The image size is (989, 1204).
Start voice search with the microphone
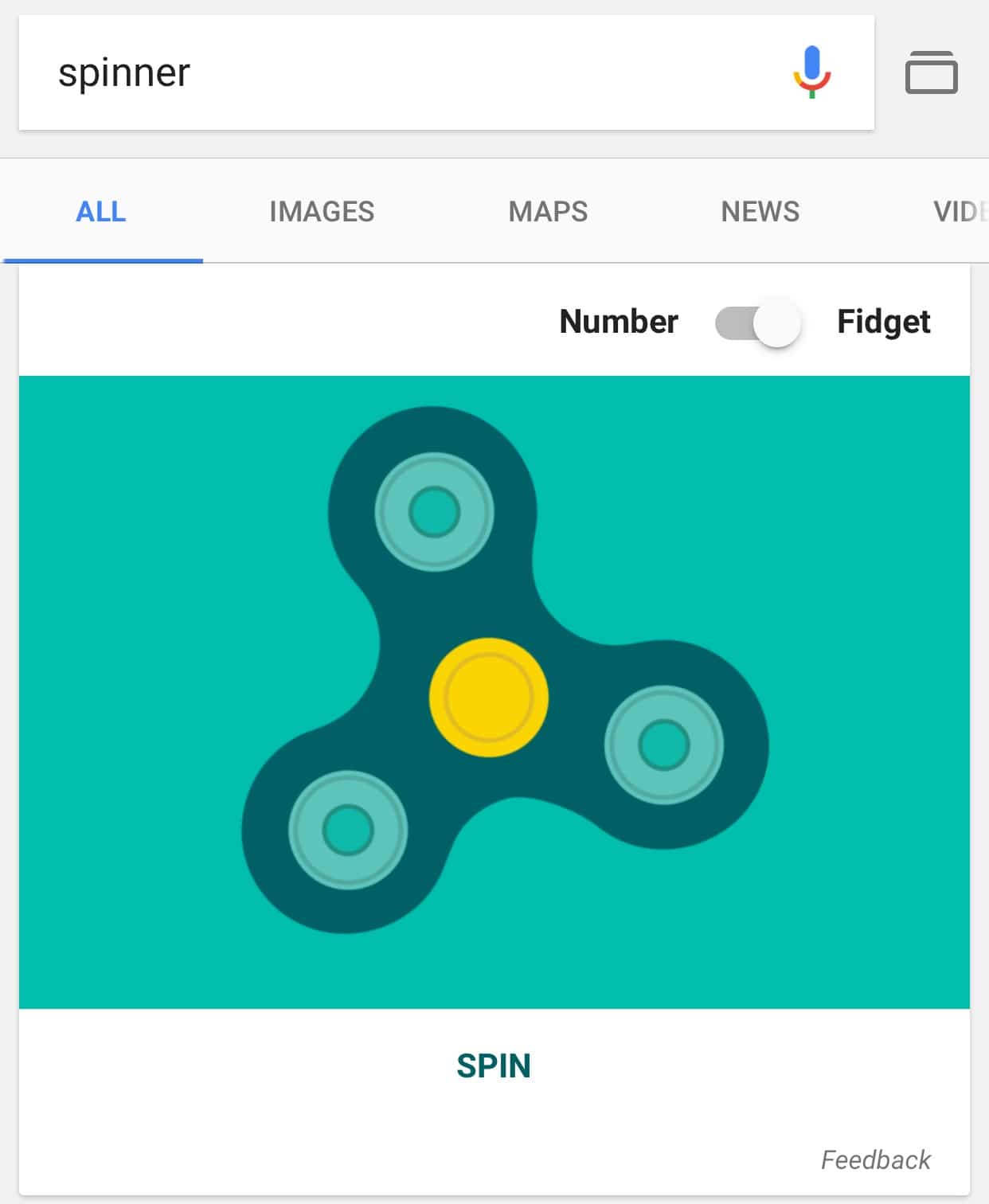[811, 72]
